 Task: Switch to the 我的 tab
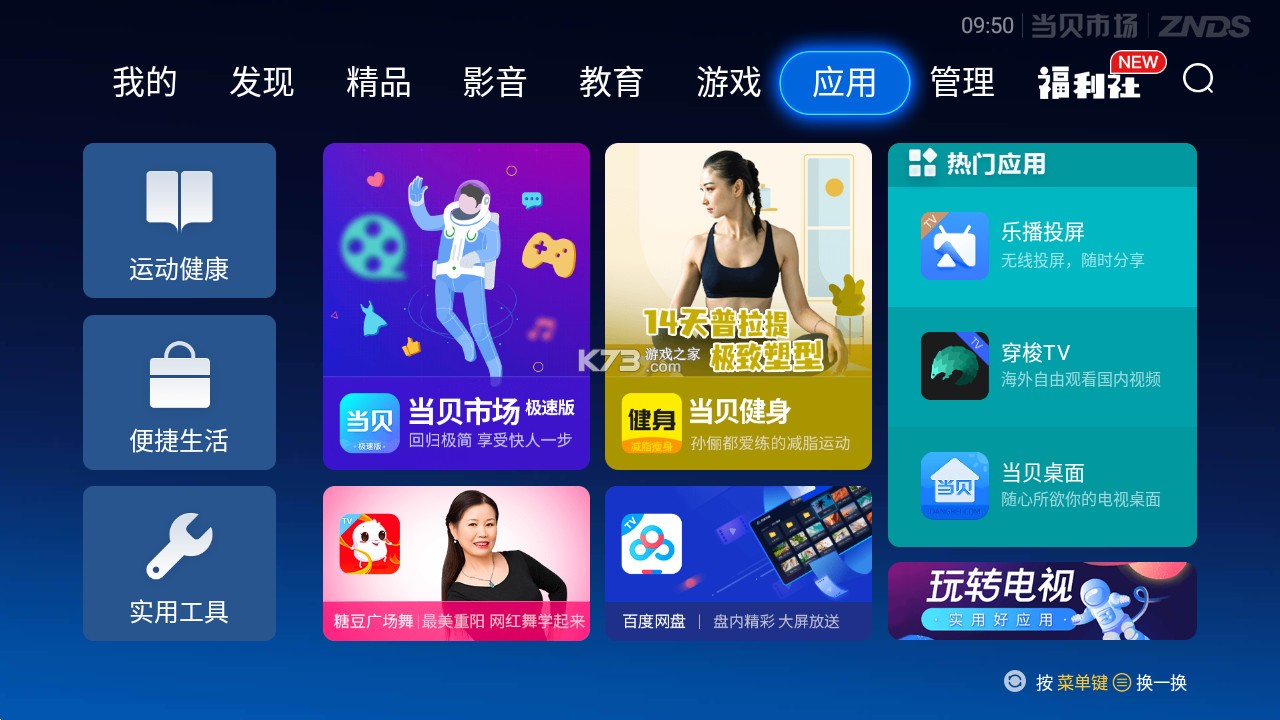click(x=145, y=82)
